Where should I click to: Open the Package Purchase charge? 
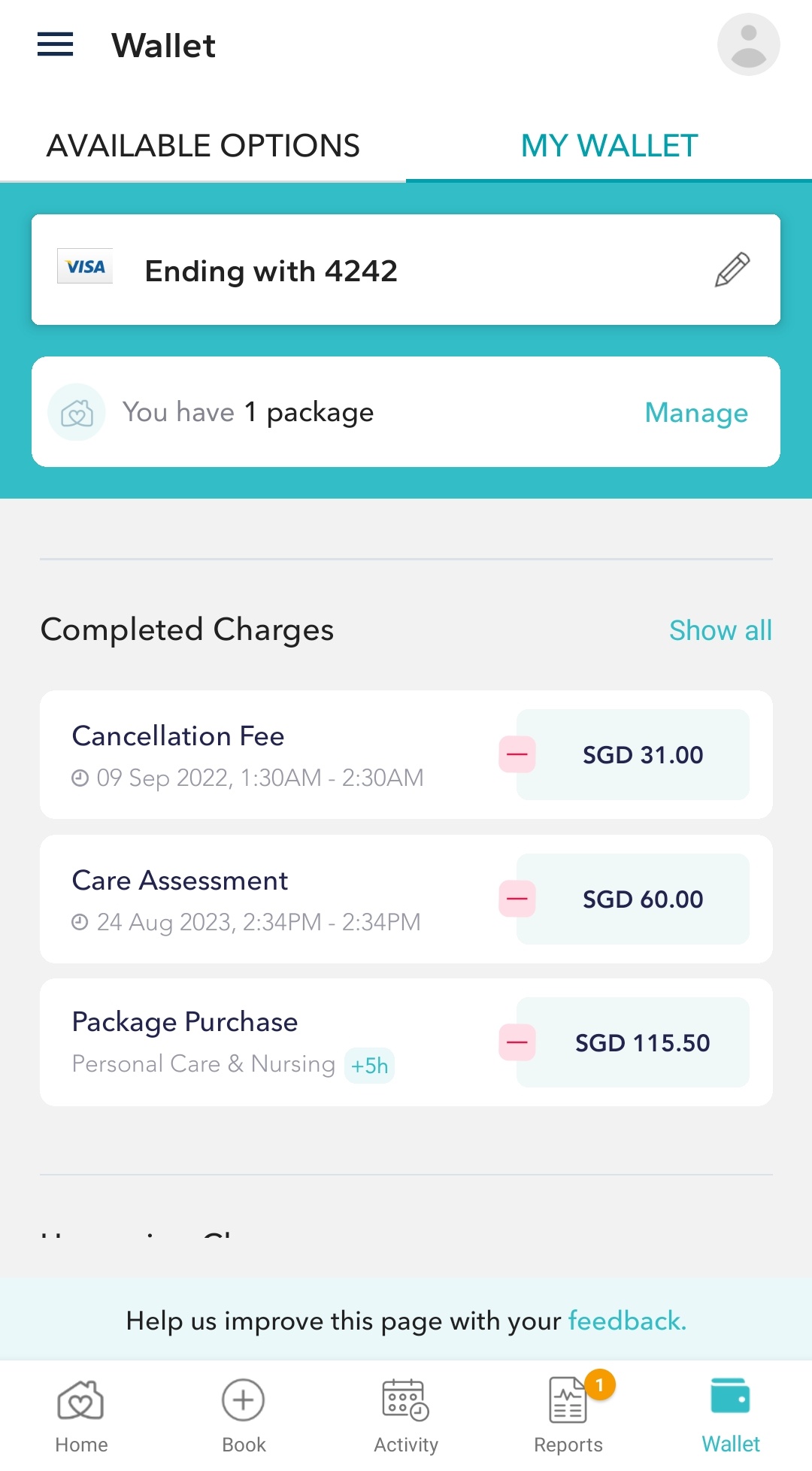(406, 1042)
